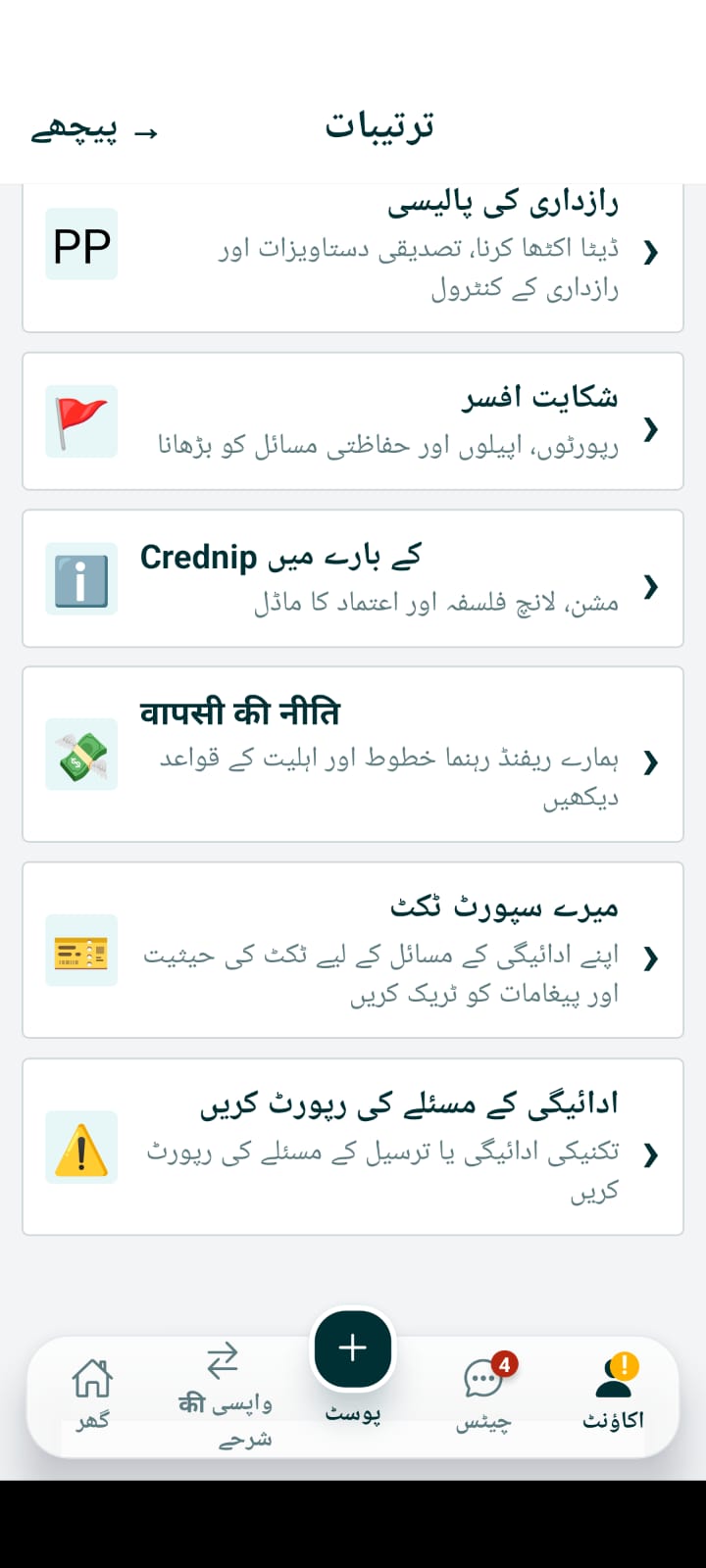Switch to the اکاؤنٹ account tab
The width and height of the screenshot is (706, 1568).
(x=614, y=1394)
